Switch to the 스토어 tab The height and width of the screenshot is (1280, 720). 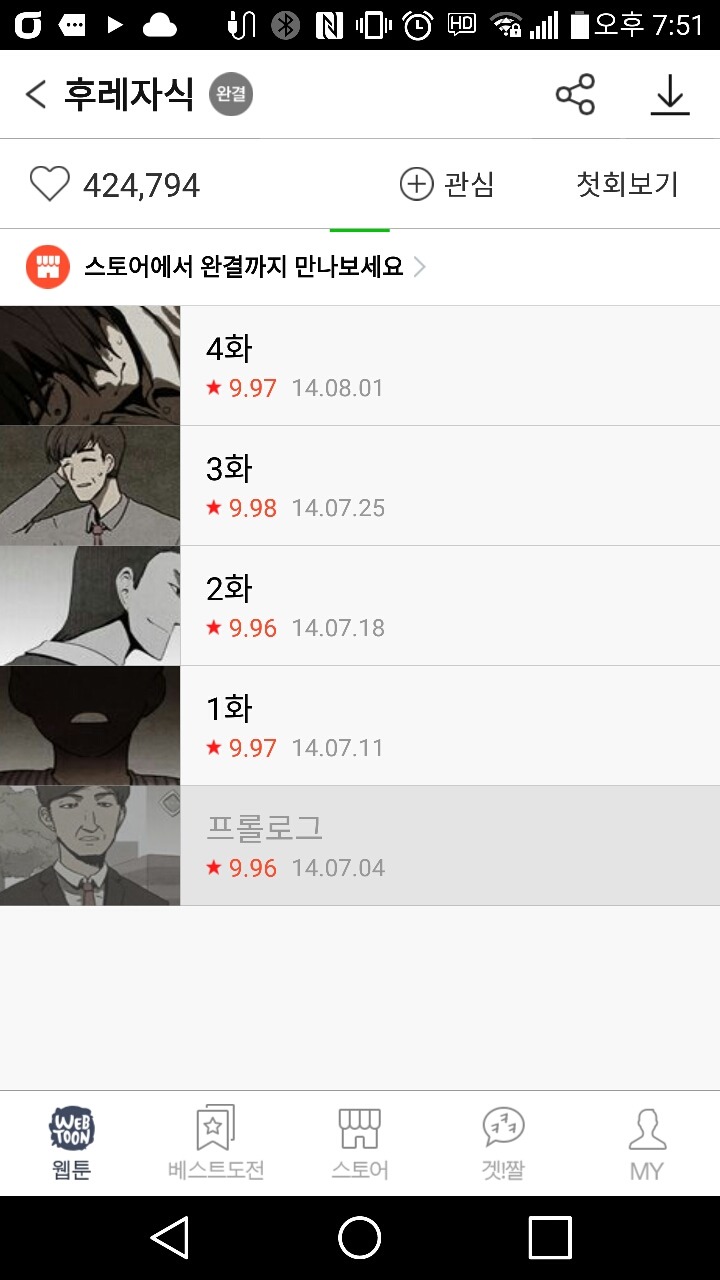pos(360,1143)
